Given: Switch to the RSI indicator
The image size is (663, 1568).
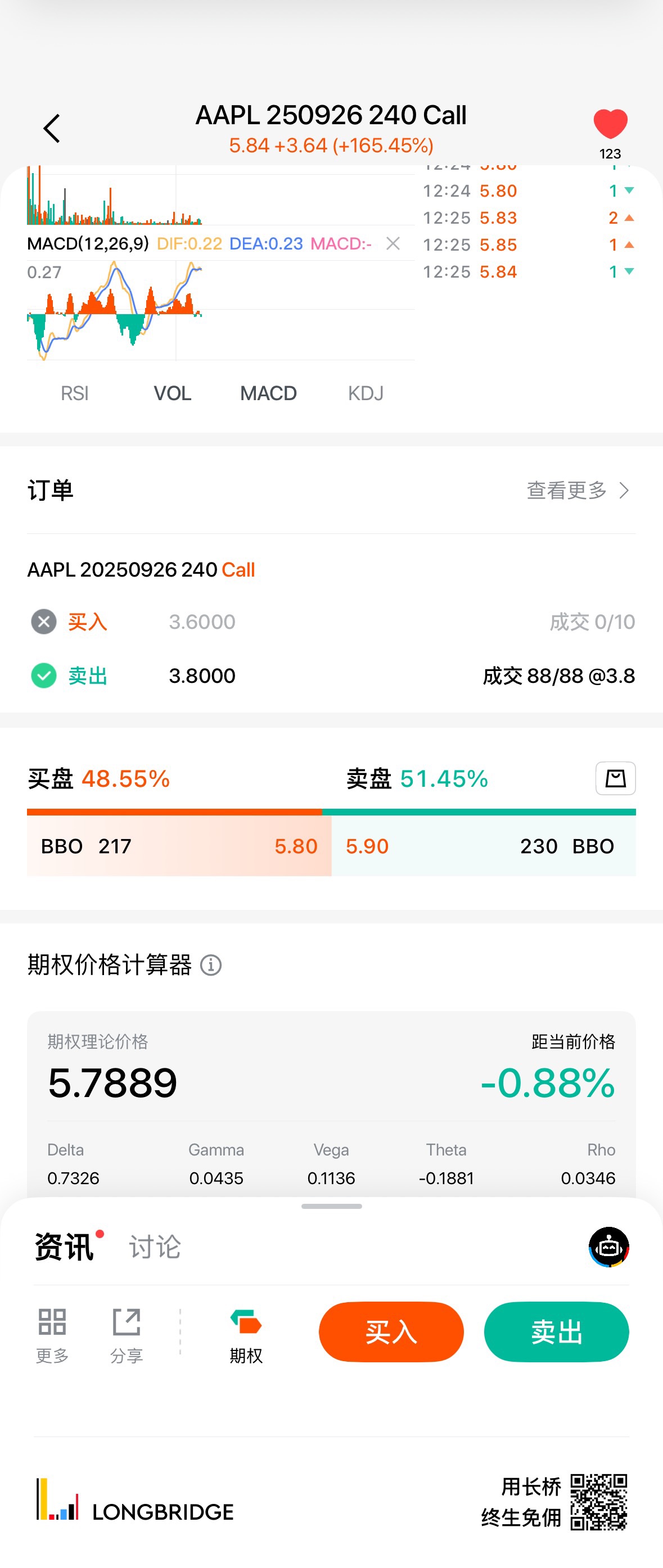Looking at the screenshot, I should pos(74,393).
